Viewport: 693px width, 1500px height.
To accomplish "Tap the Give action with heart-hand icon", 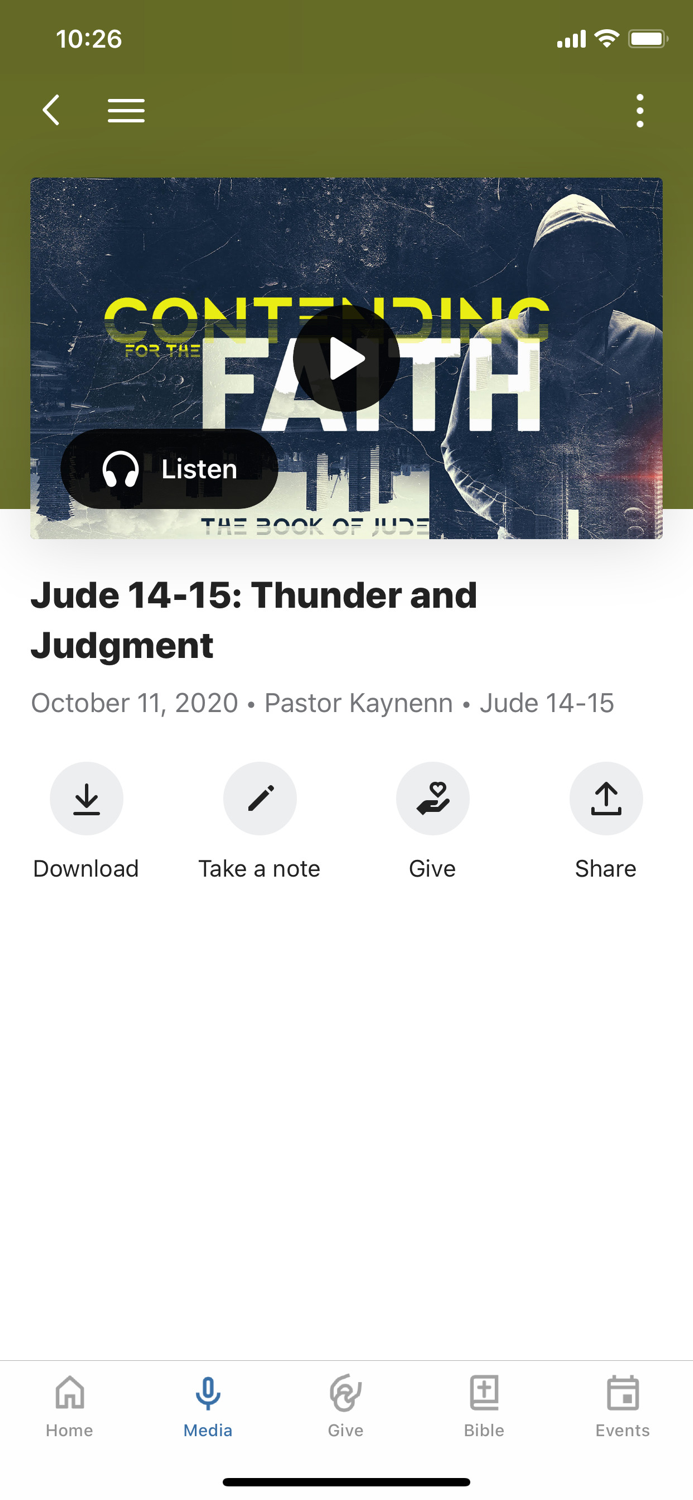I will click(x=432, y=822).
